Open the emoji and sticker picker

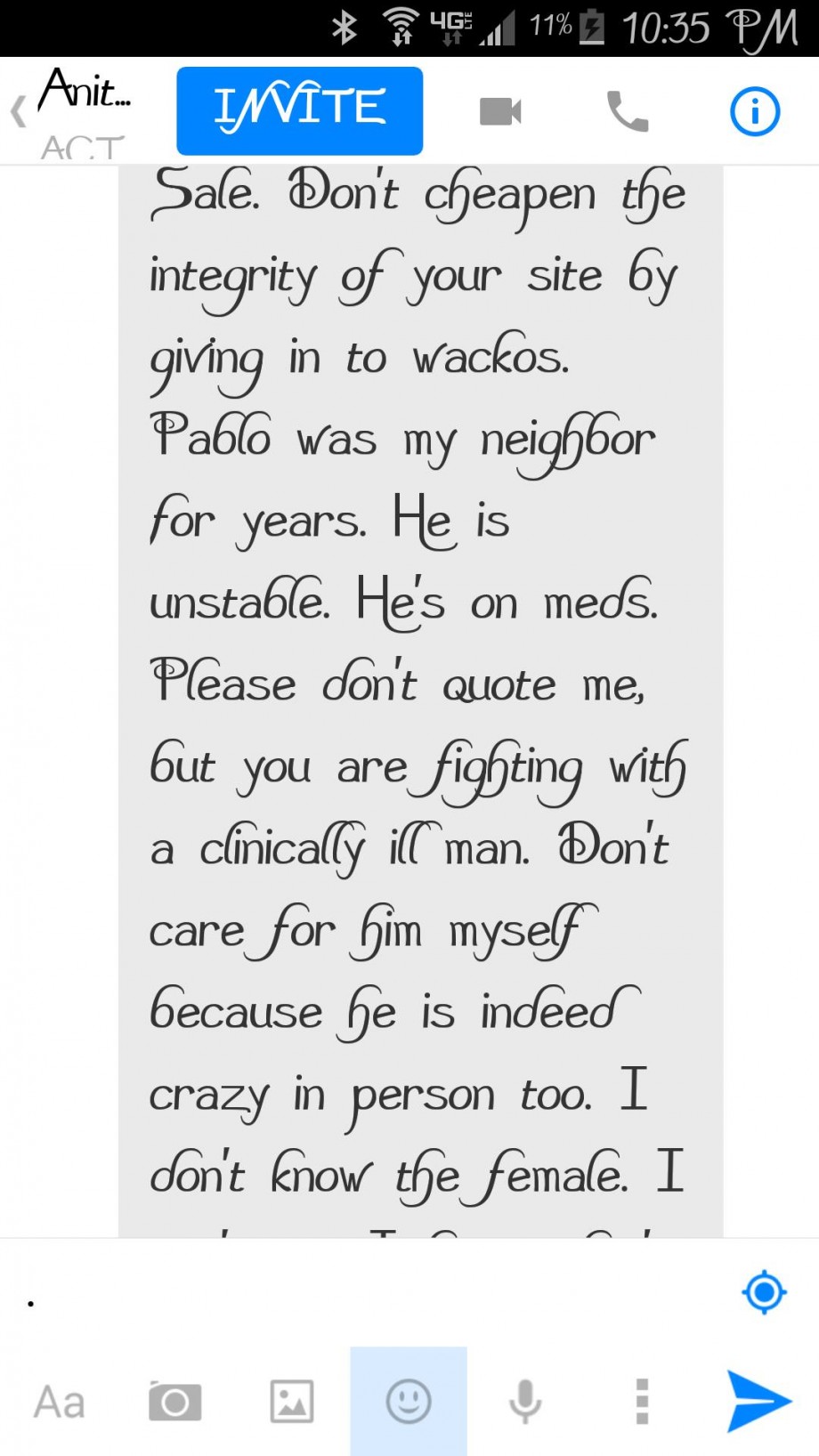[409, 1402]
